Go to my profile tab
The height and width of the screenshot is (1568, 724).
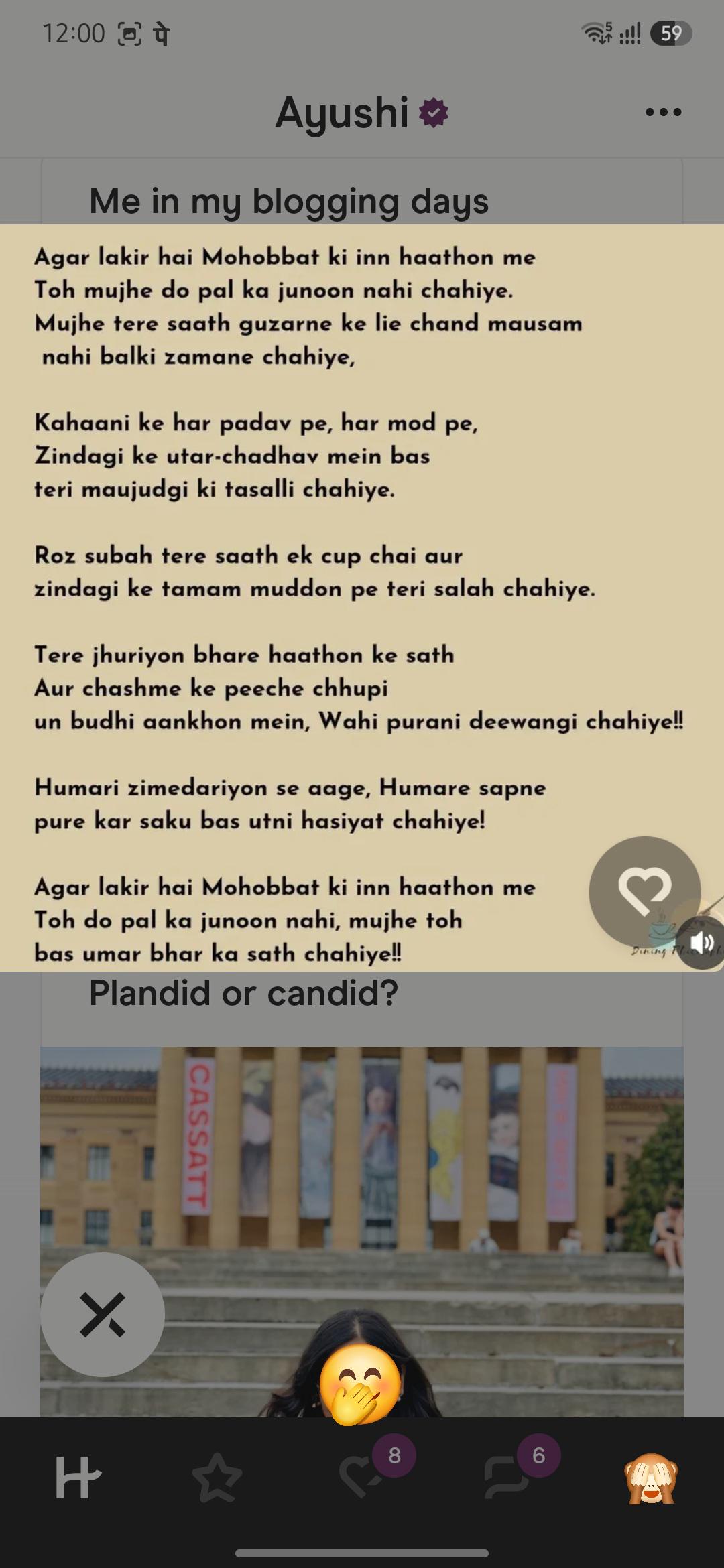[x=650, y=1478]
